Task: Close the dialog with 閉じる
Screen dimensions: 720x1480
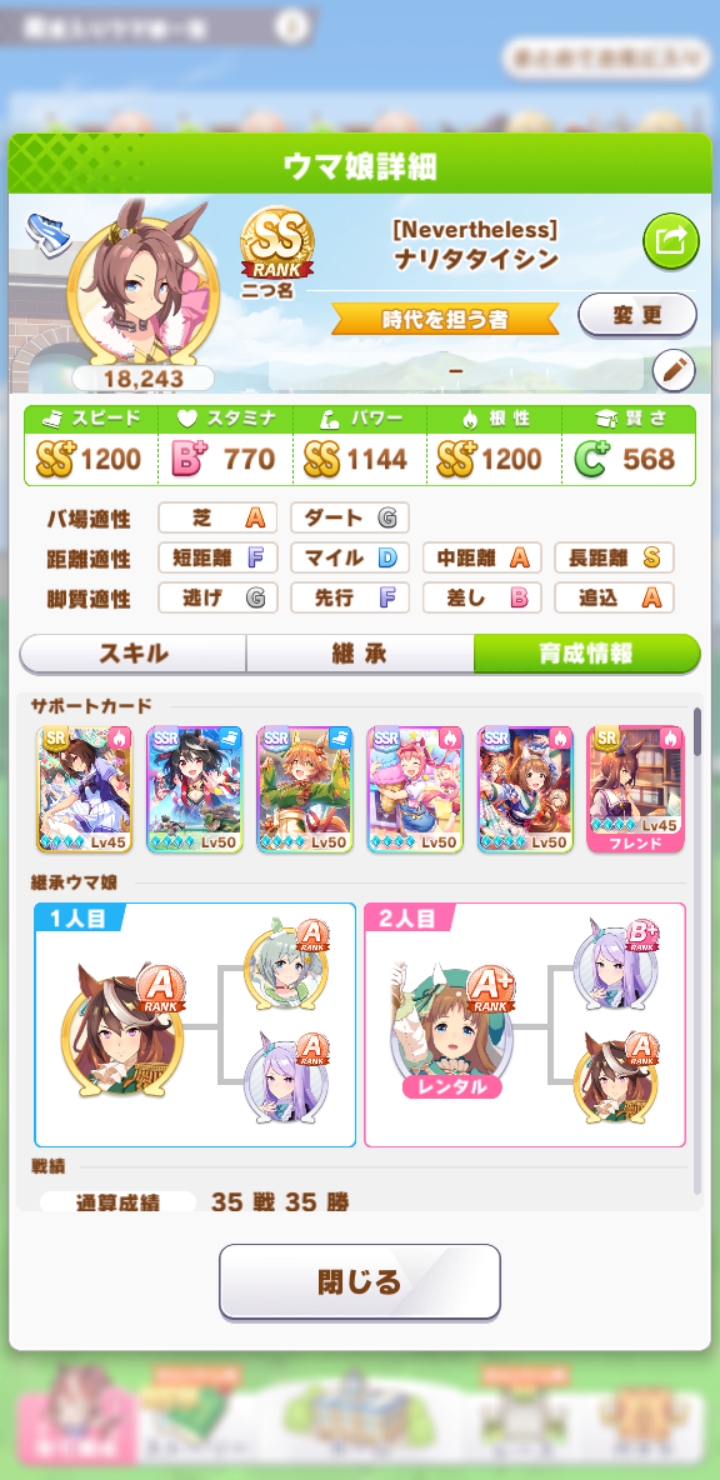Action: [x=360, y=1281]
